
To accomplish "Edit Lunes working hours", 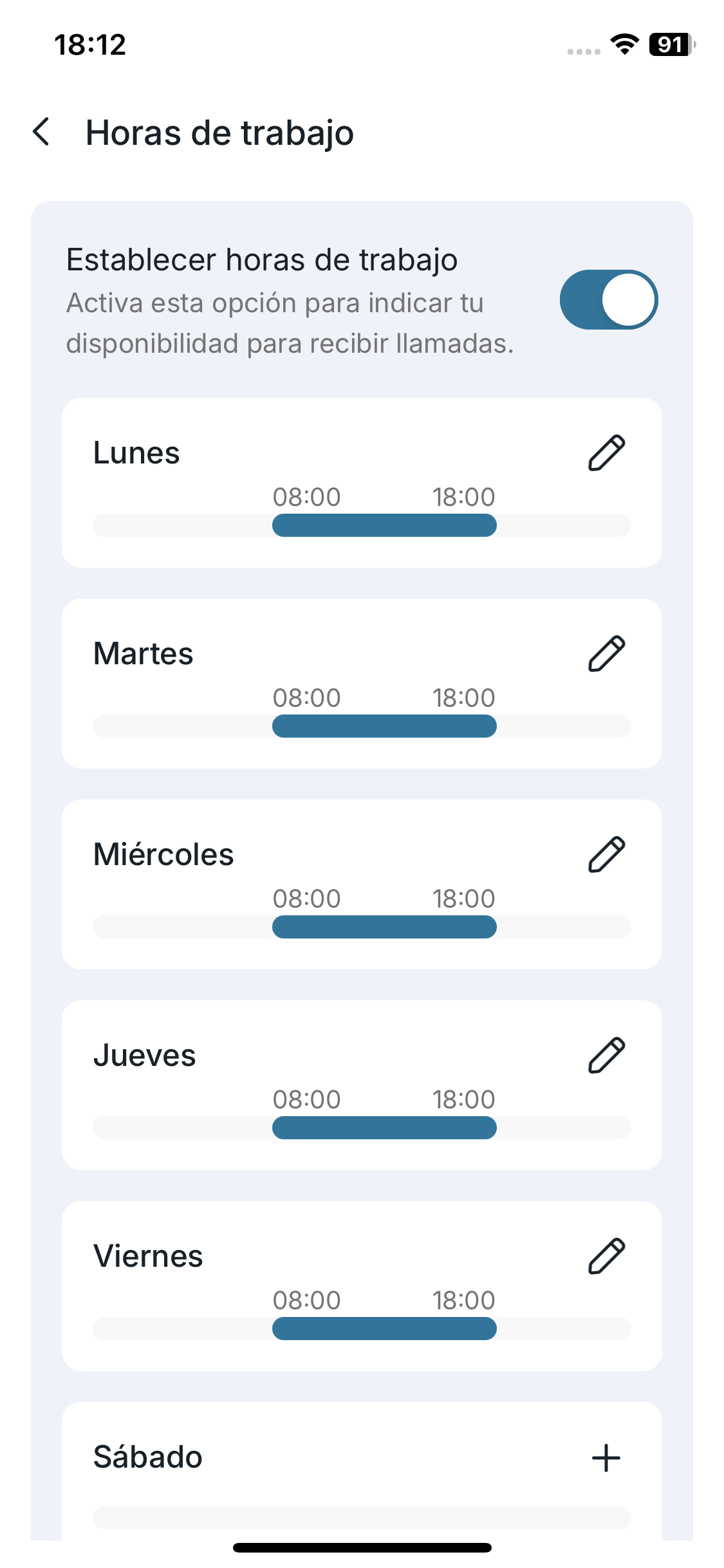I will (606, 453).
